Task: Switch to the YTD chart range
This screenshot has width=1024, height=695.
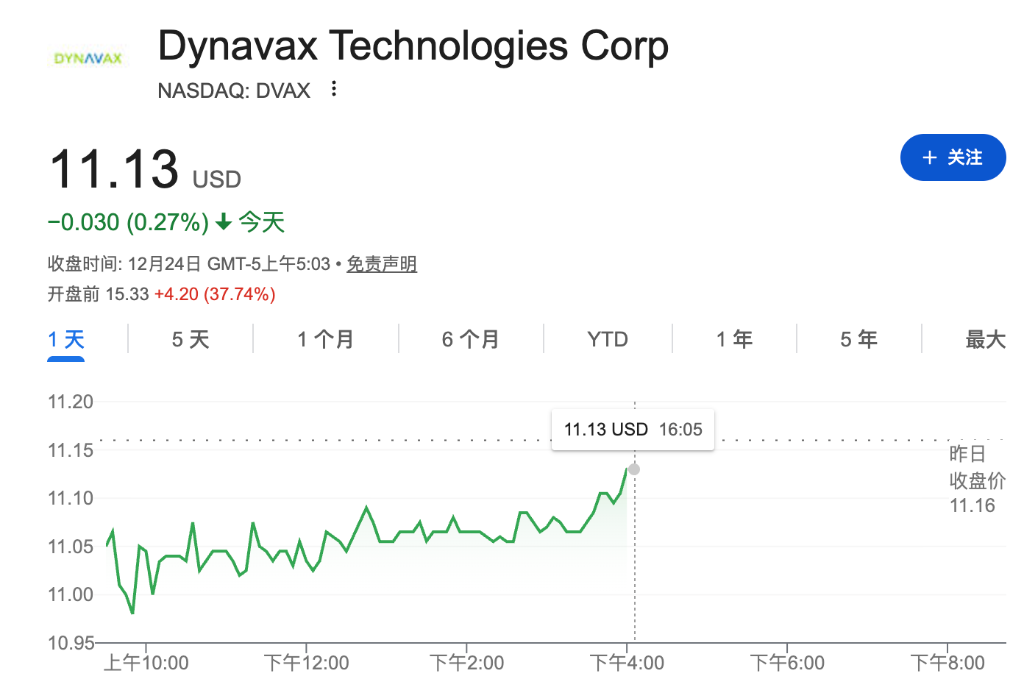Action: 607,339
